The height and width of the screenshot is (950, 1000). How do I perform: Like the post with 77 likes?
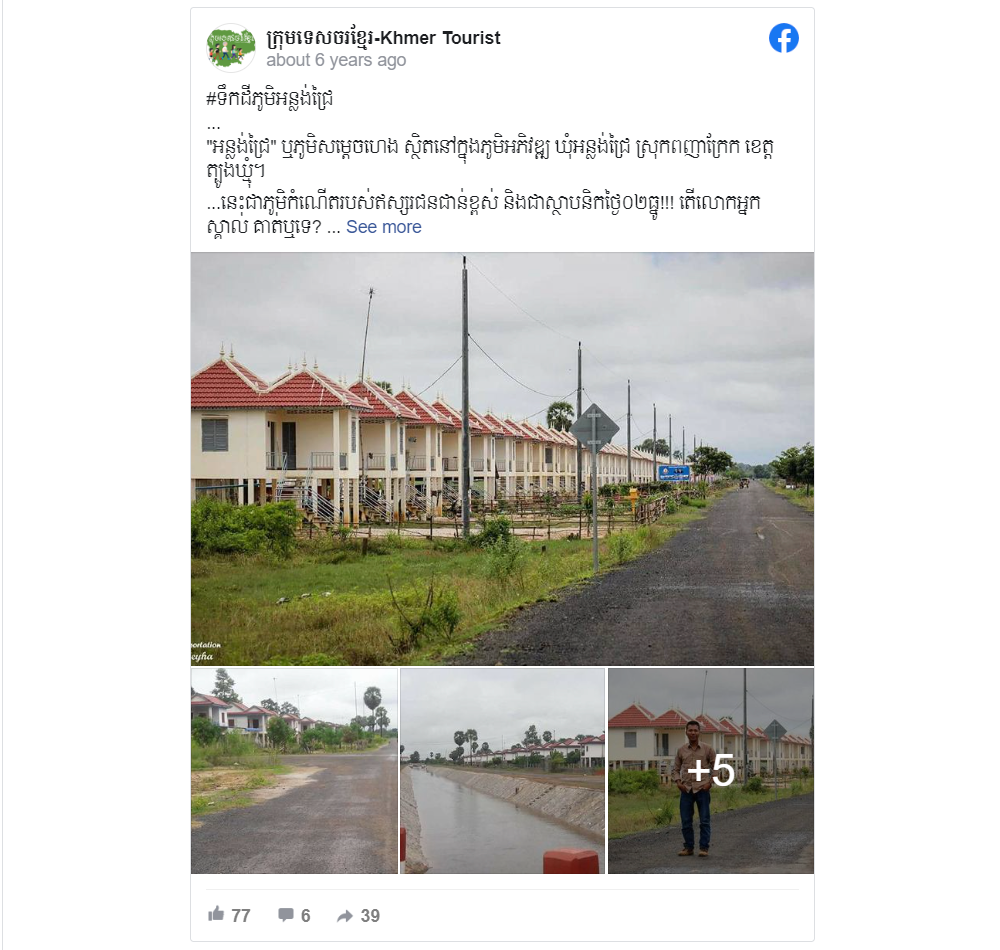[228, 915]
